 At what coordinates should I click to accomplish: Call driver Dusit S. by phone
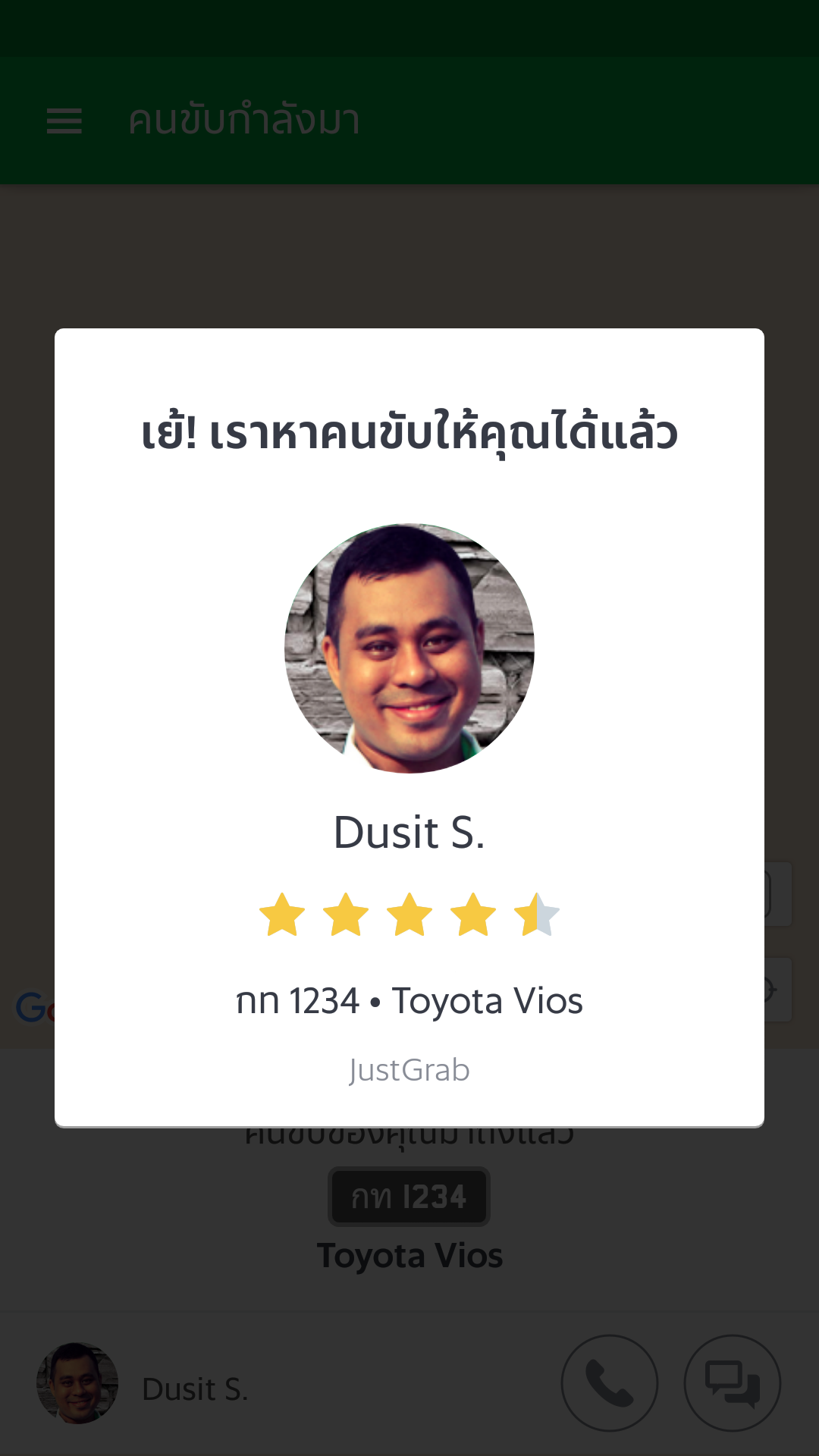(x=609, y=1383)
